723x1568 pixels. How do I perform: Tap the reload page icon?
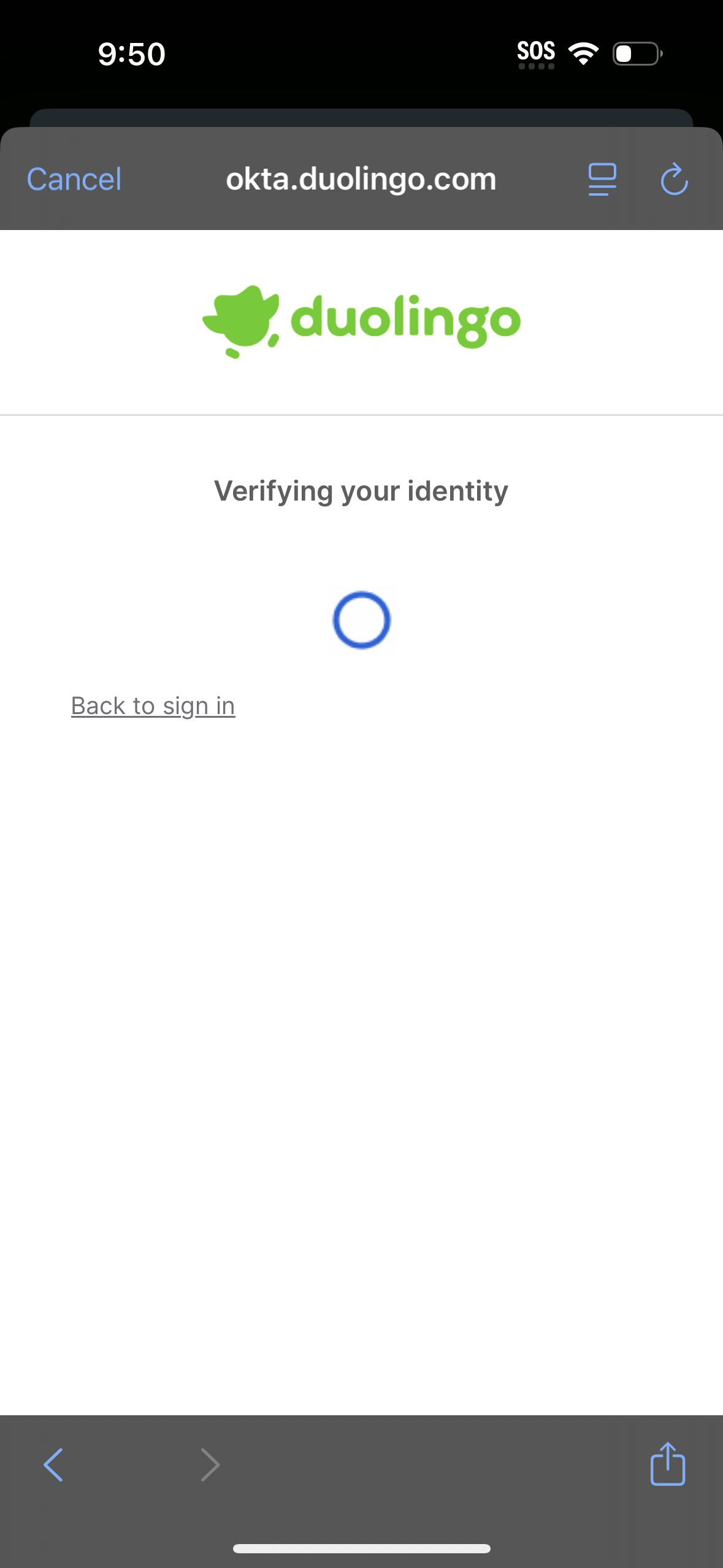coord(673,179)
